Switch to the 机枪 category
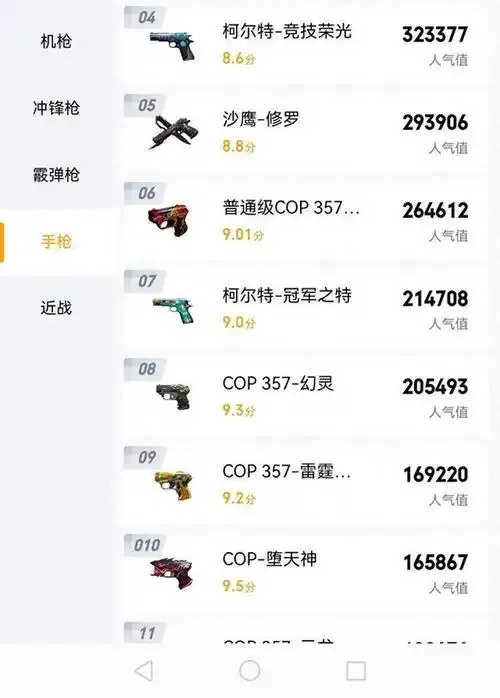Screen dimensions: 500x698 click(56, 41)
